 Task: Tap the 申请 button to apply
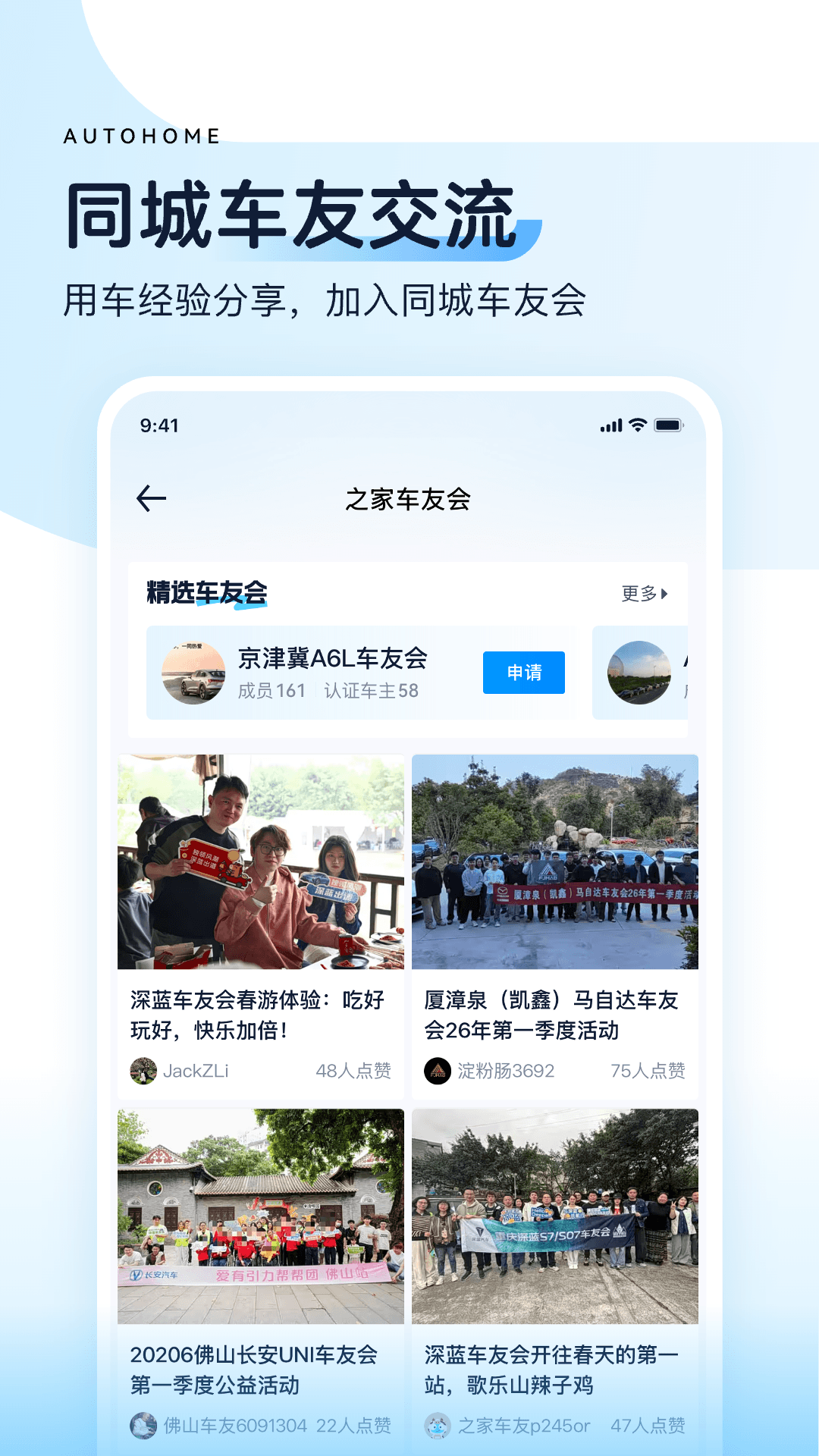point(523,673)
